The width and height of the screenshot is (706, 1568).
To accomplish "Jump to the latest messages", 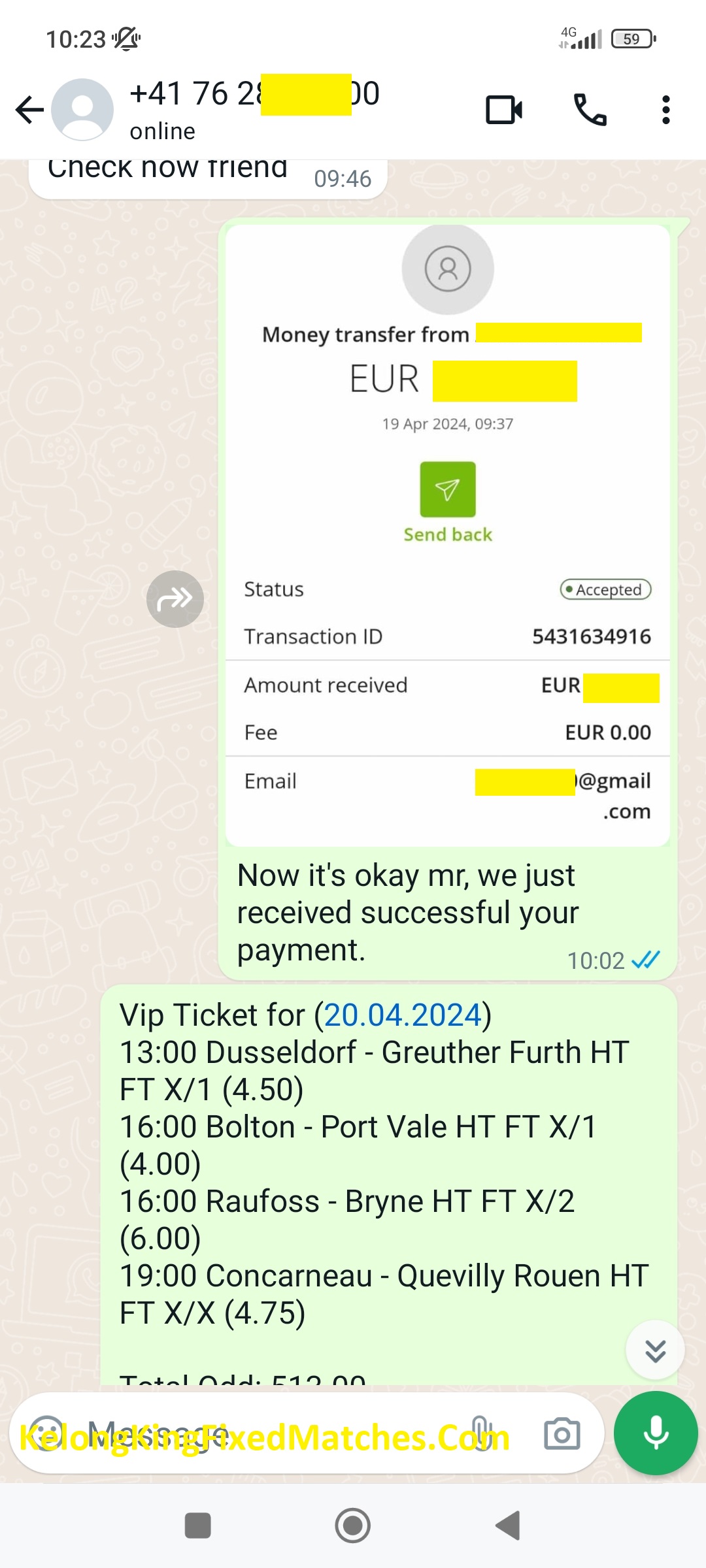I will (x=655, y=1350).
